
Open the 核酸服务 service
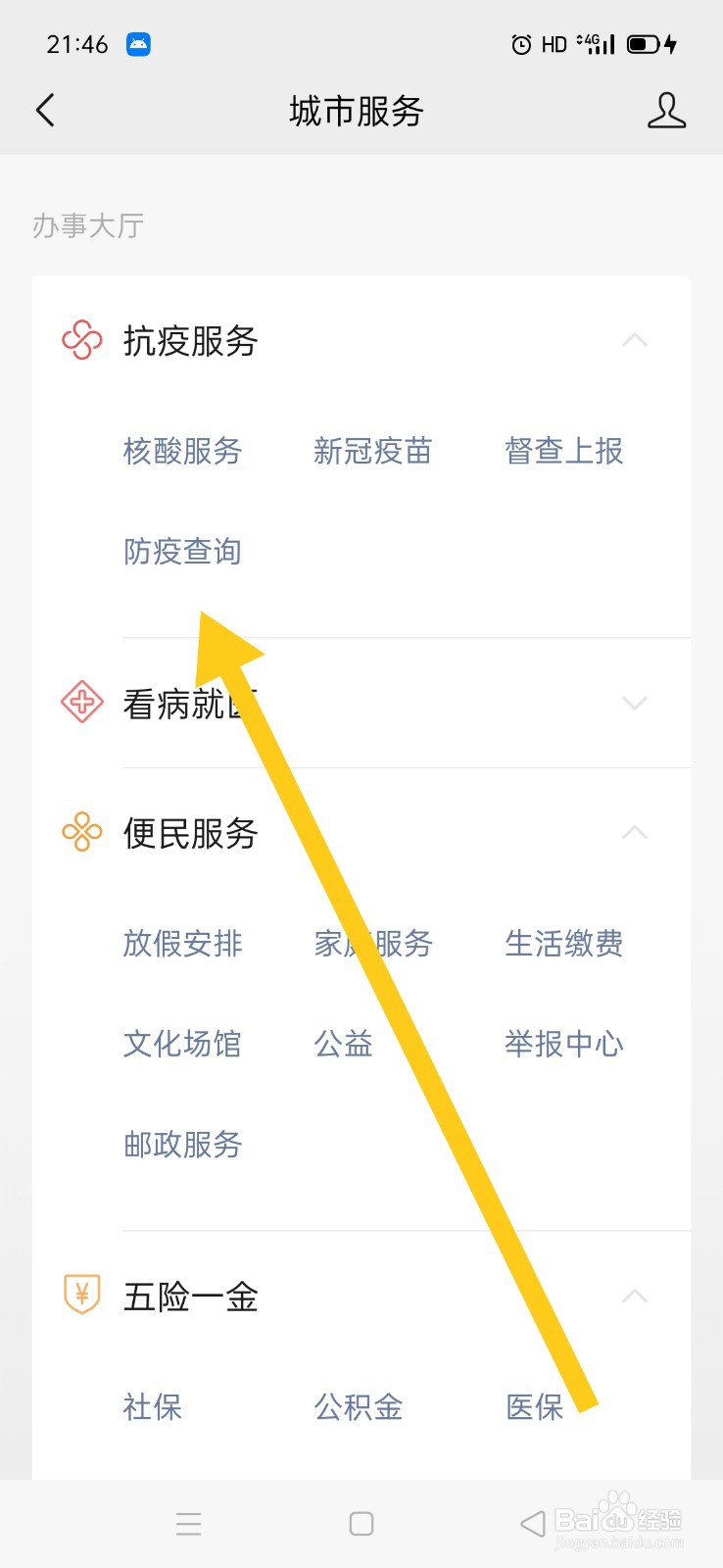tap(182, 451)
